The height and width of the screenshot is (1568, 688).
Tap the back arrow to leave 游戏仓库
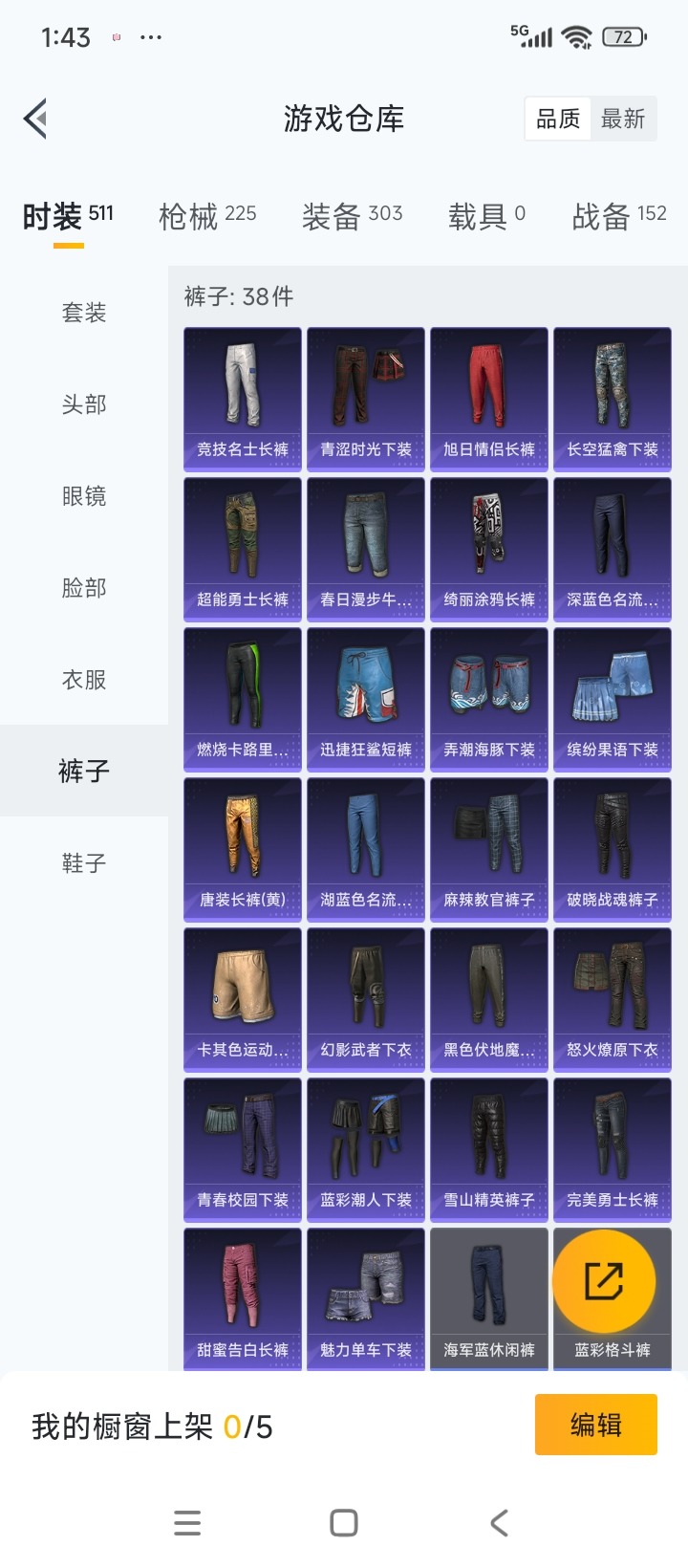[35, 118]
